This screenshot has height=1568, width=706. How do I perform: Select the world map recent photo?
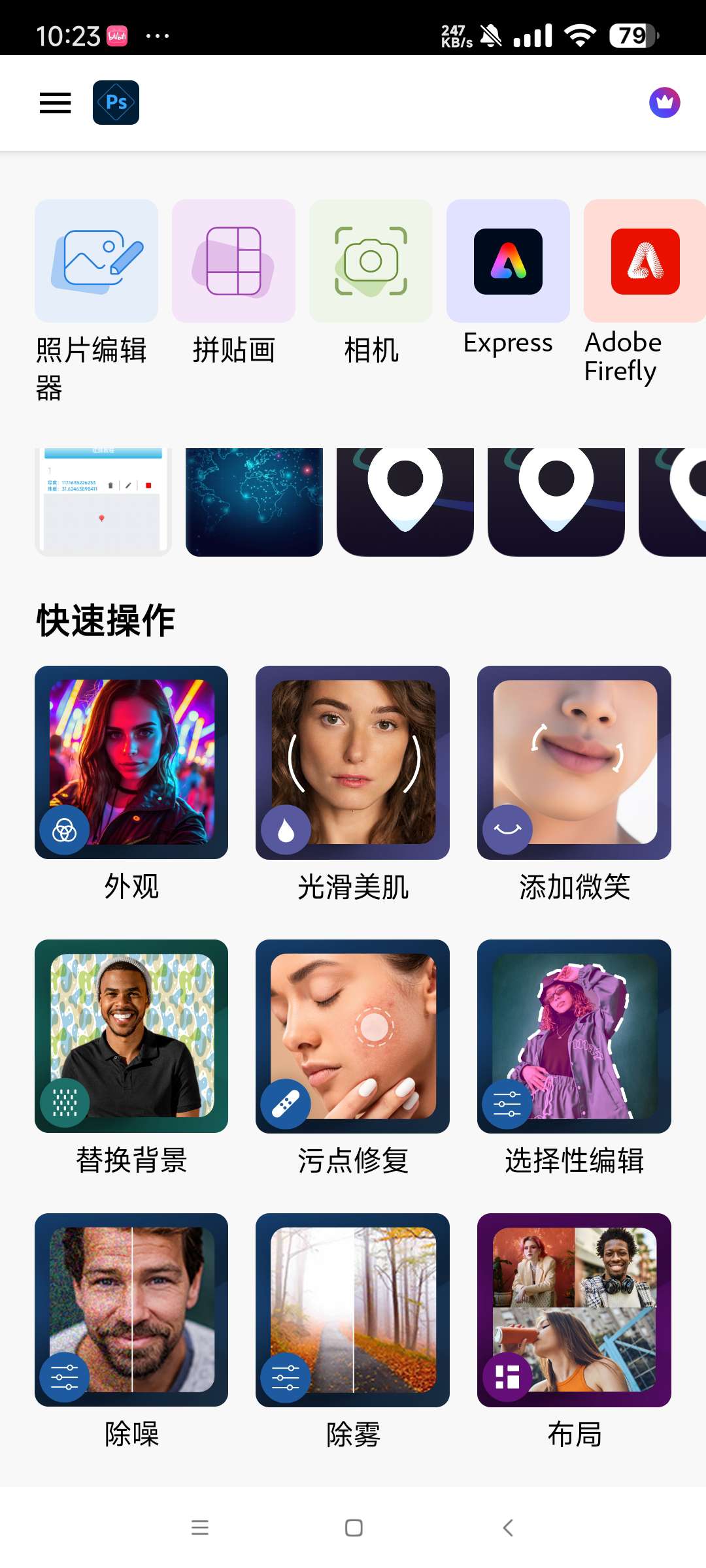254,502
